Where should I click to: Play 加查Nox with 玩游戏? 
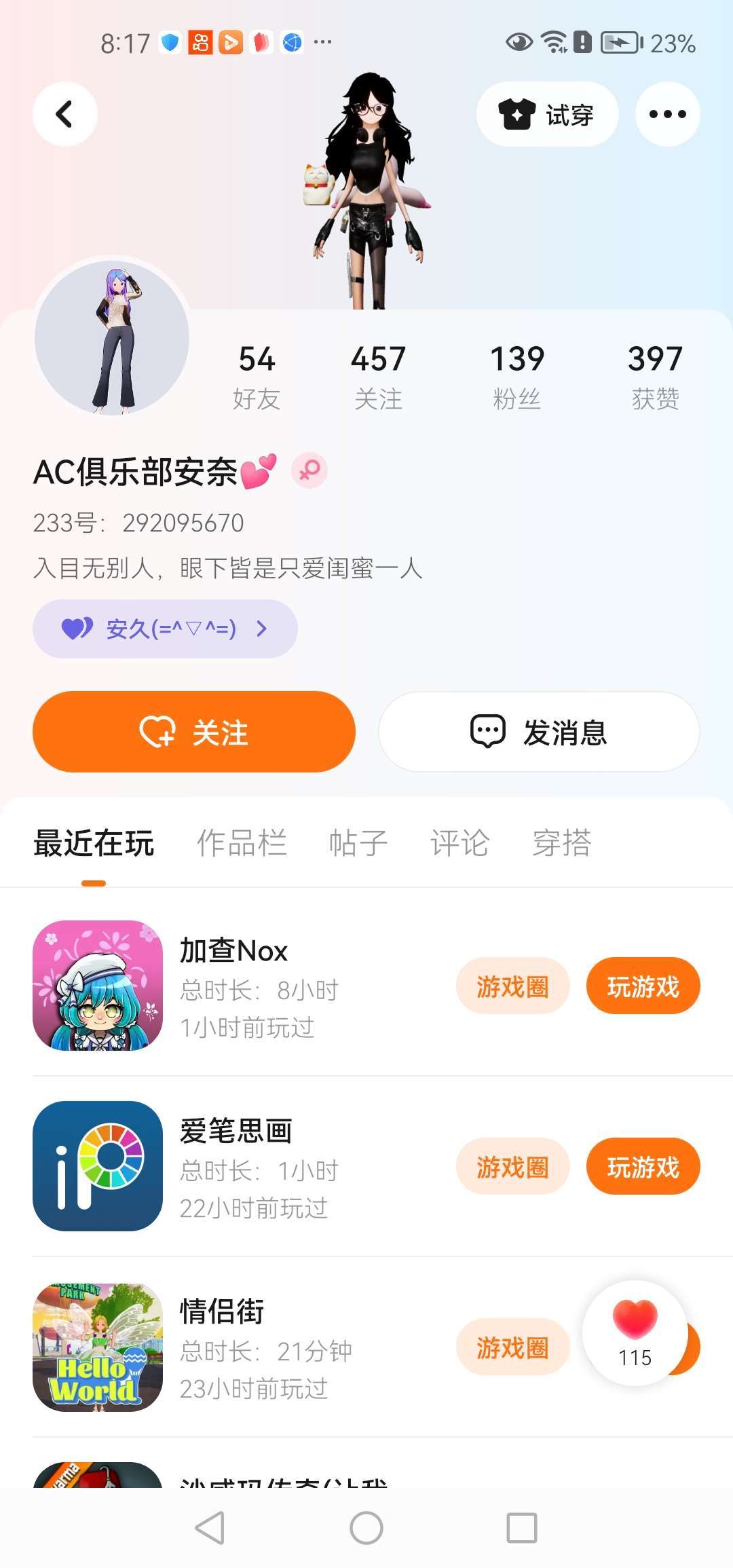coord(643,986)
